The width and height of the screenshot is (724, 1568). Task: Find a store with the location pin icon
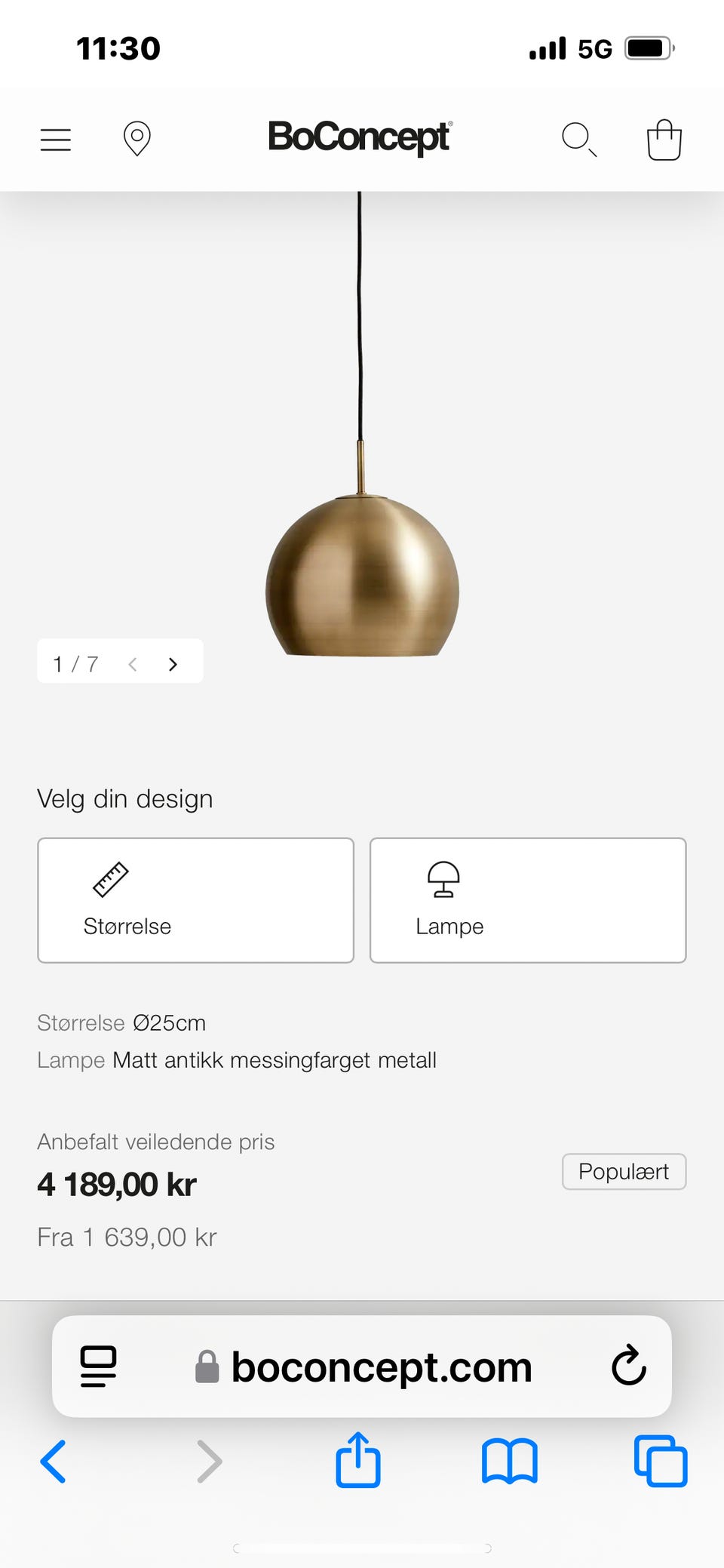tap(137, 139)
